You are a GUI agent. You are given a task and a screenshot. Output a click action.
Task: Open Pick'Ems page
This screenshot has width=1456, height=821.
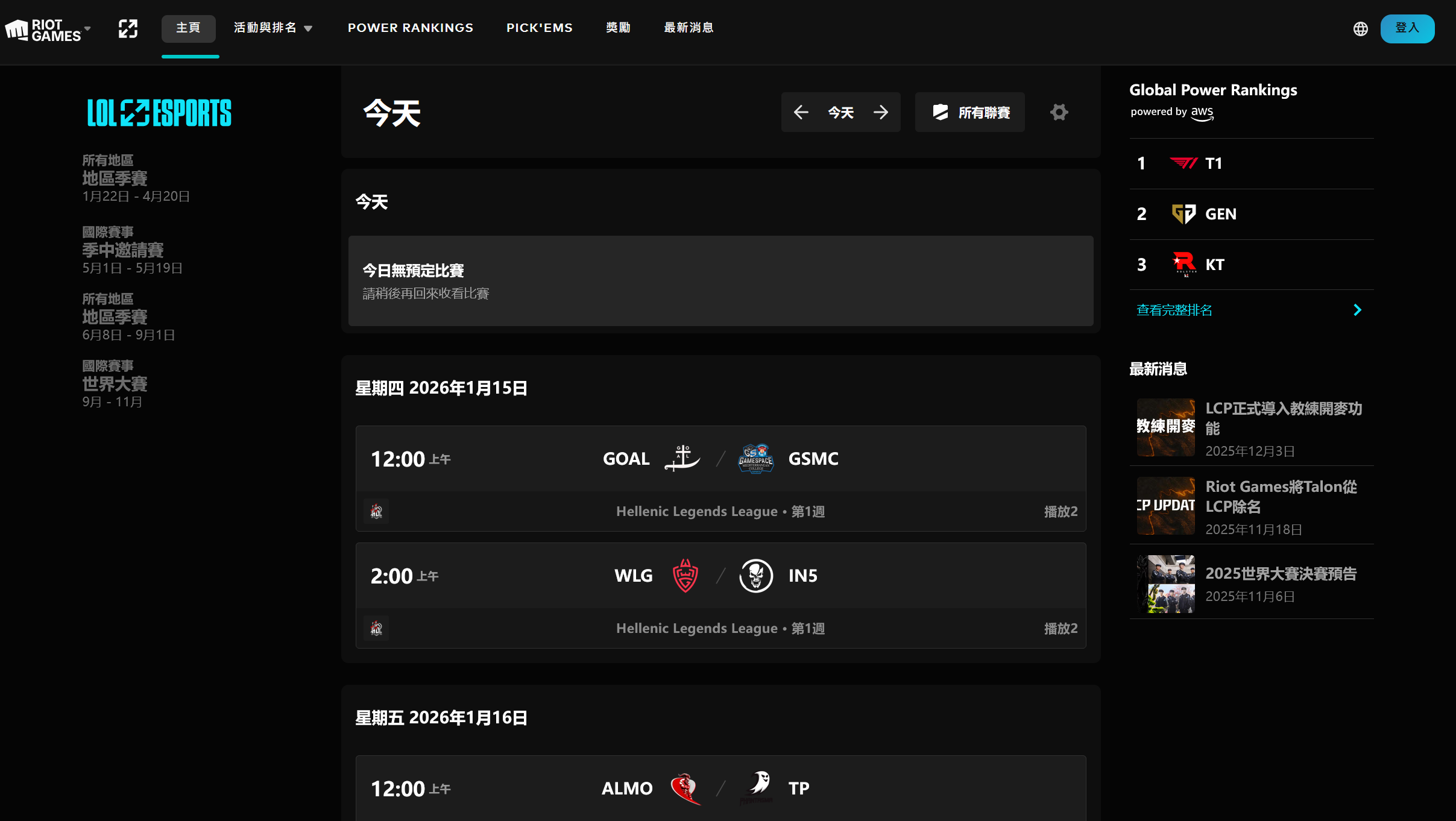point(539,28)
